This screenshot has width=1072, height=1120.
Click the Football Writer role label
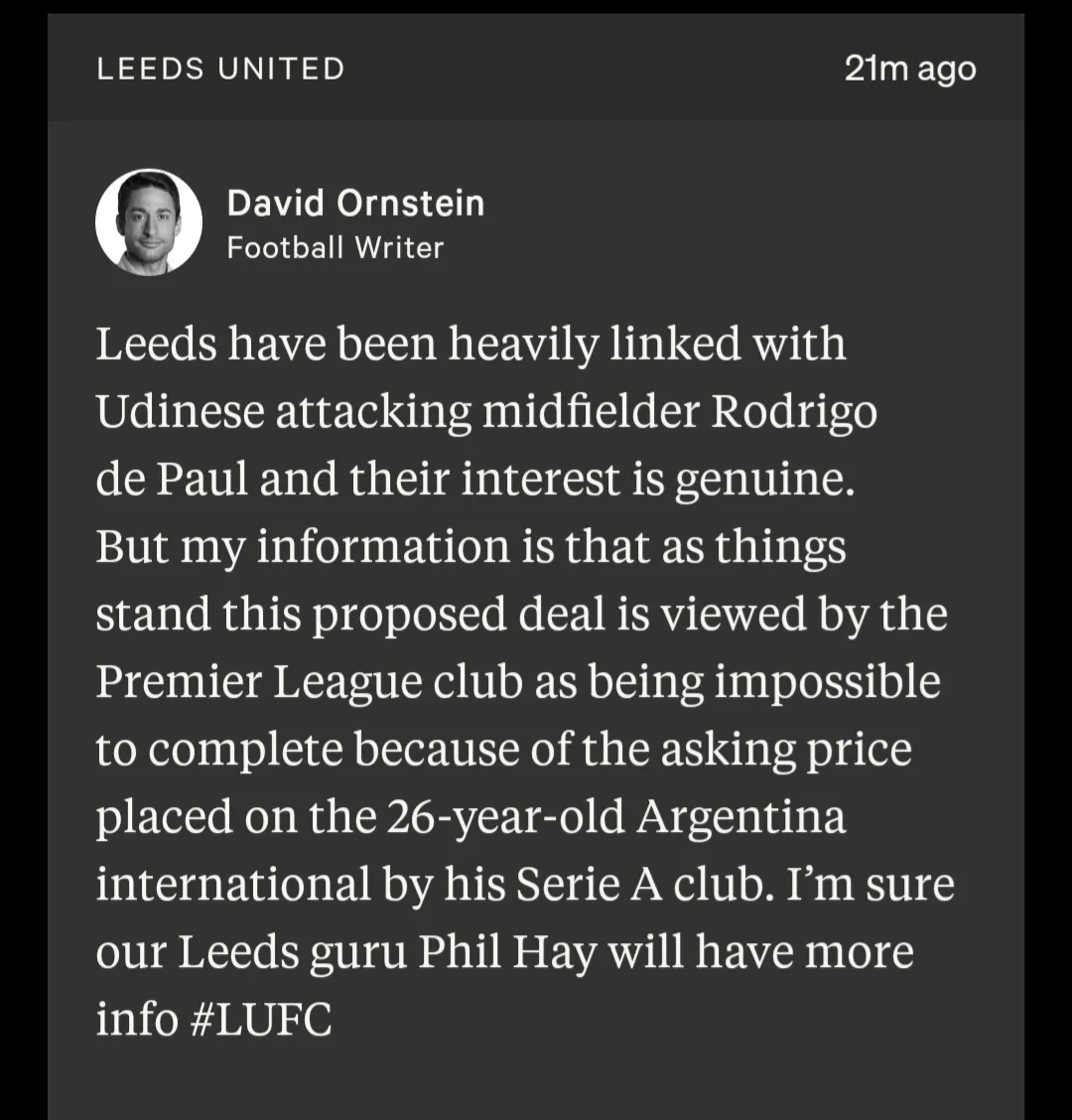coord(335,248)
